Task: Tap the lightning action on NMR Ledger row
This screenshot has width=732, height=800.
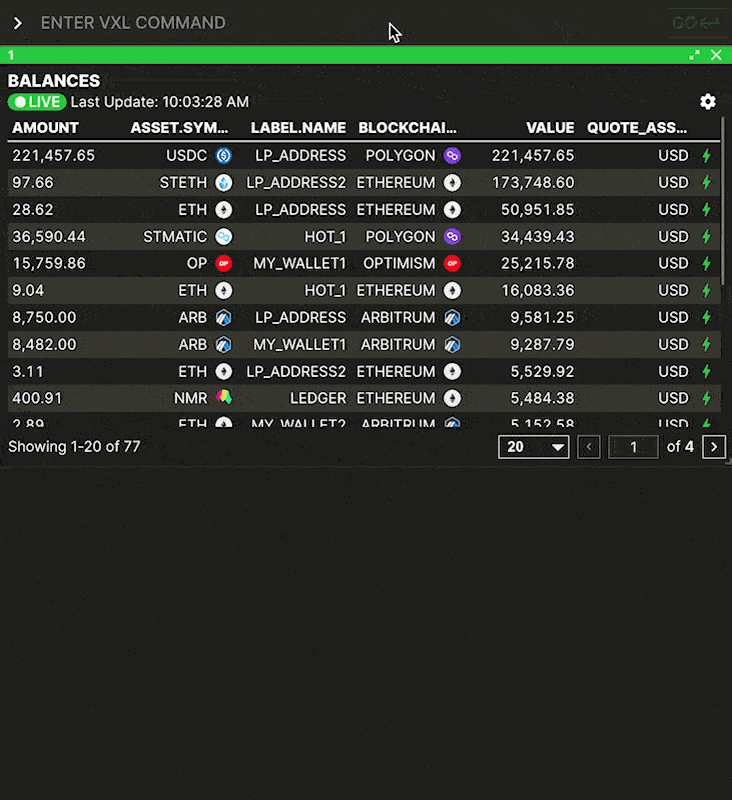Action: coord(706,398)
